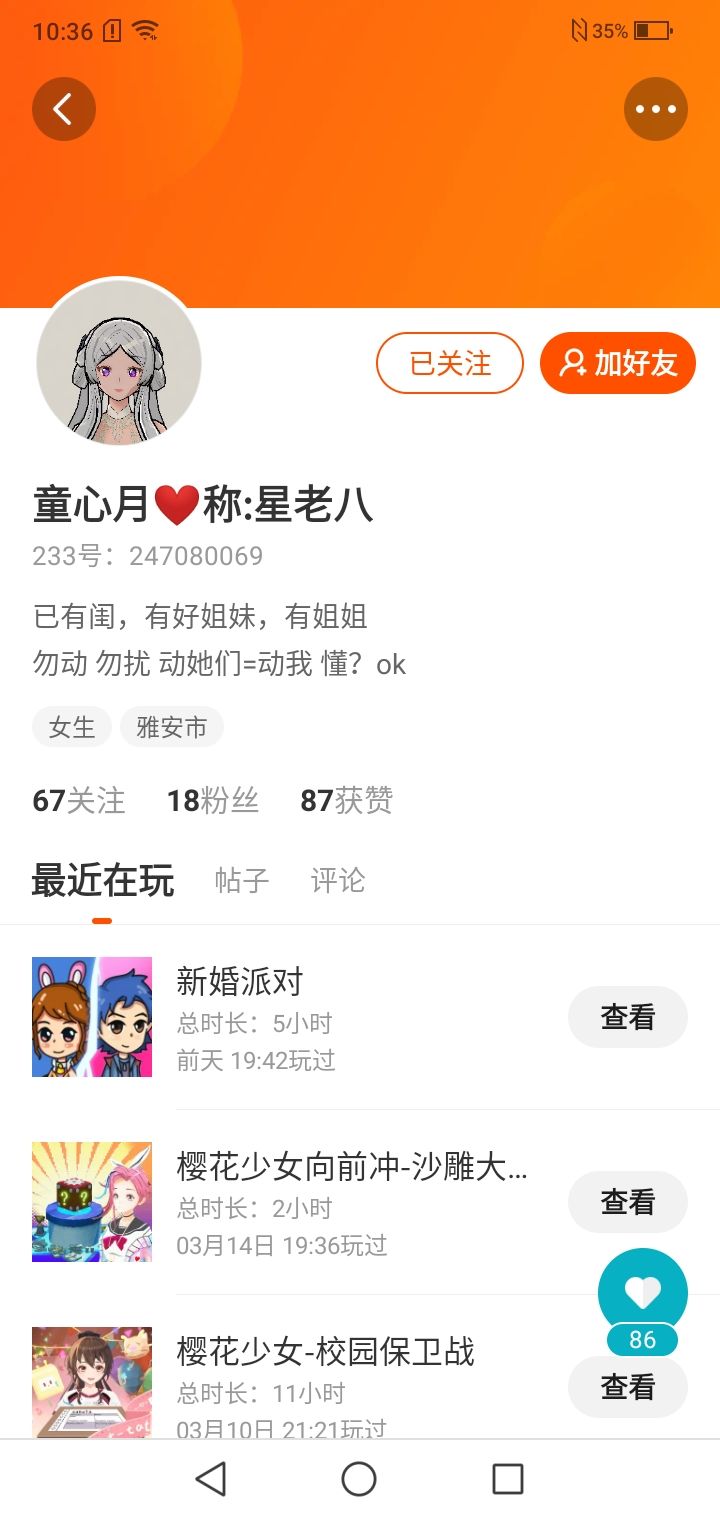Select the 最近在玩 tab

click(103, 880)
